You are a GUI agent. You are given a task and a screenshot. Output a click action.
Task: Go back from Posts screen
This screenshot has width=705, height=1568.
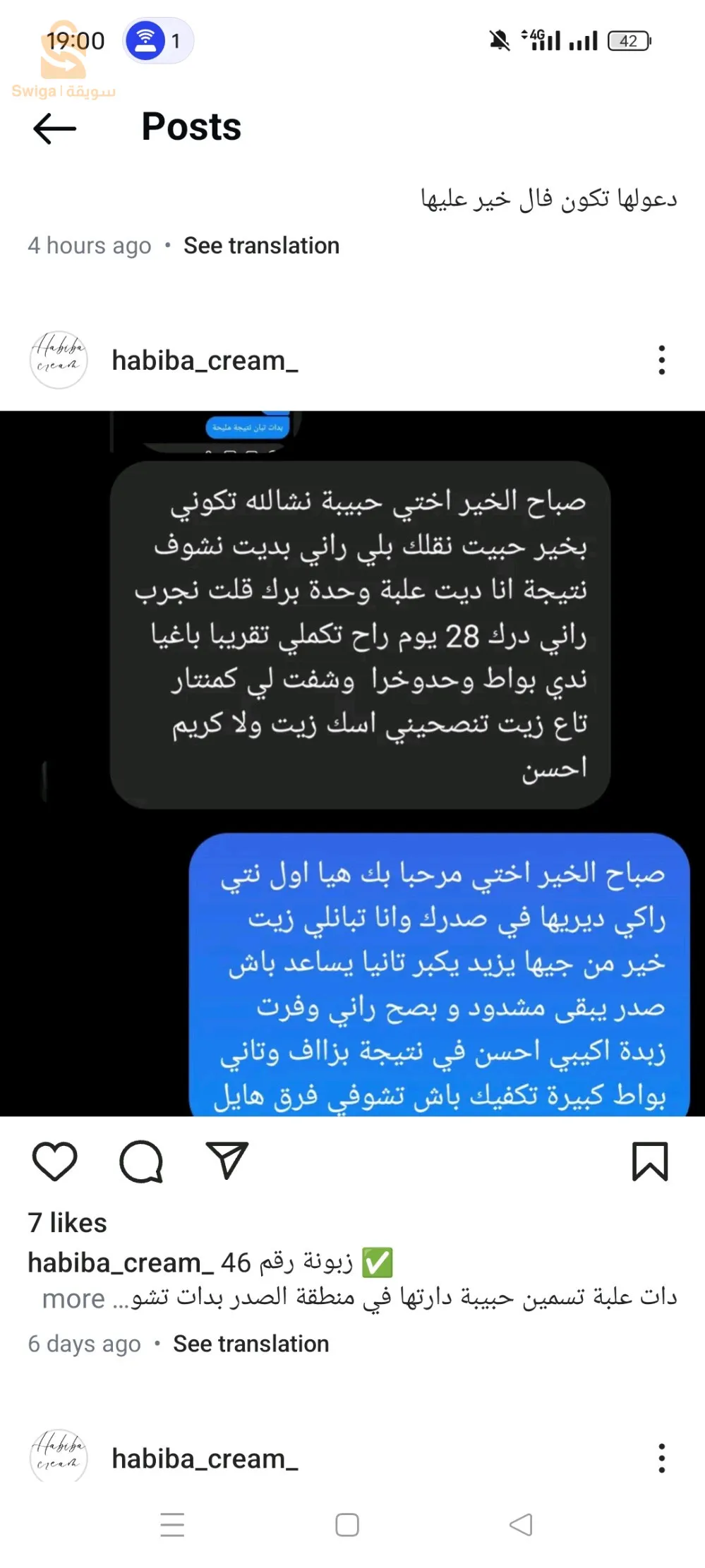click(54, 128)
